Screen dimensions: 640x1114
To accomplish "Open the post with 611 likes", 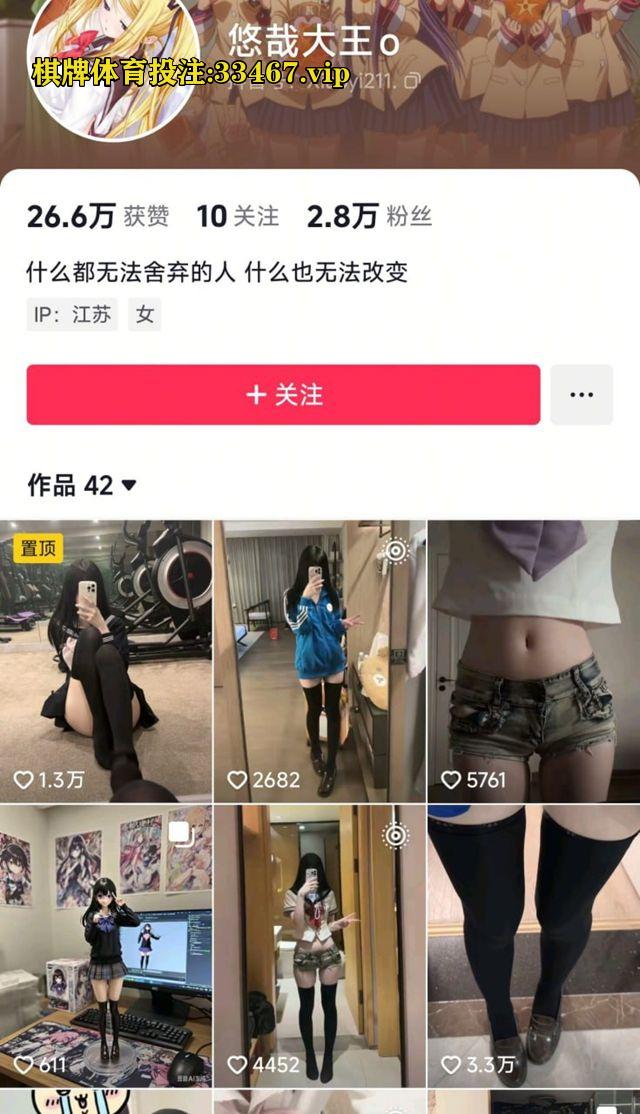I will (x=106, y=945).
